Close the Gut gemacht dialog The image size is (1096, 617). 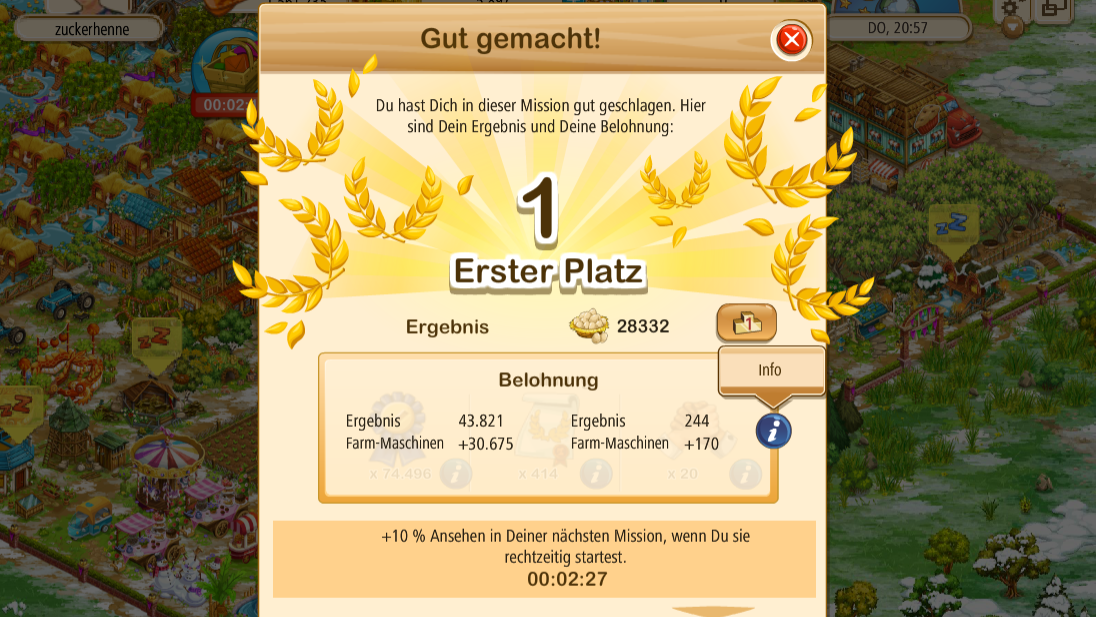click(x=791, y=40)
